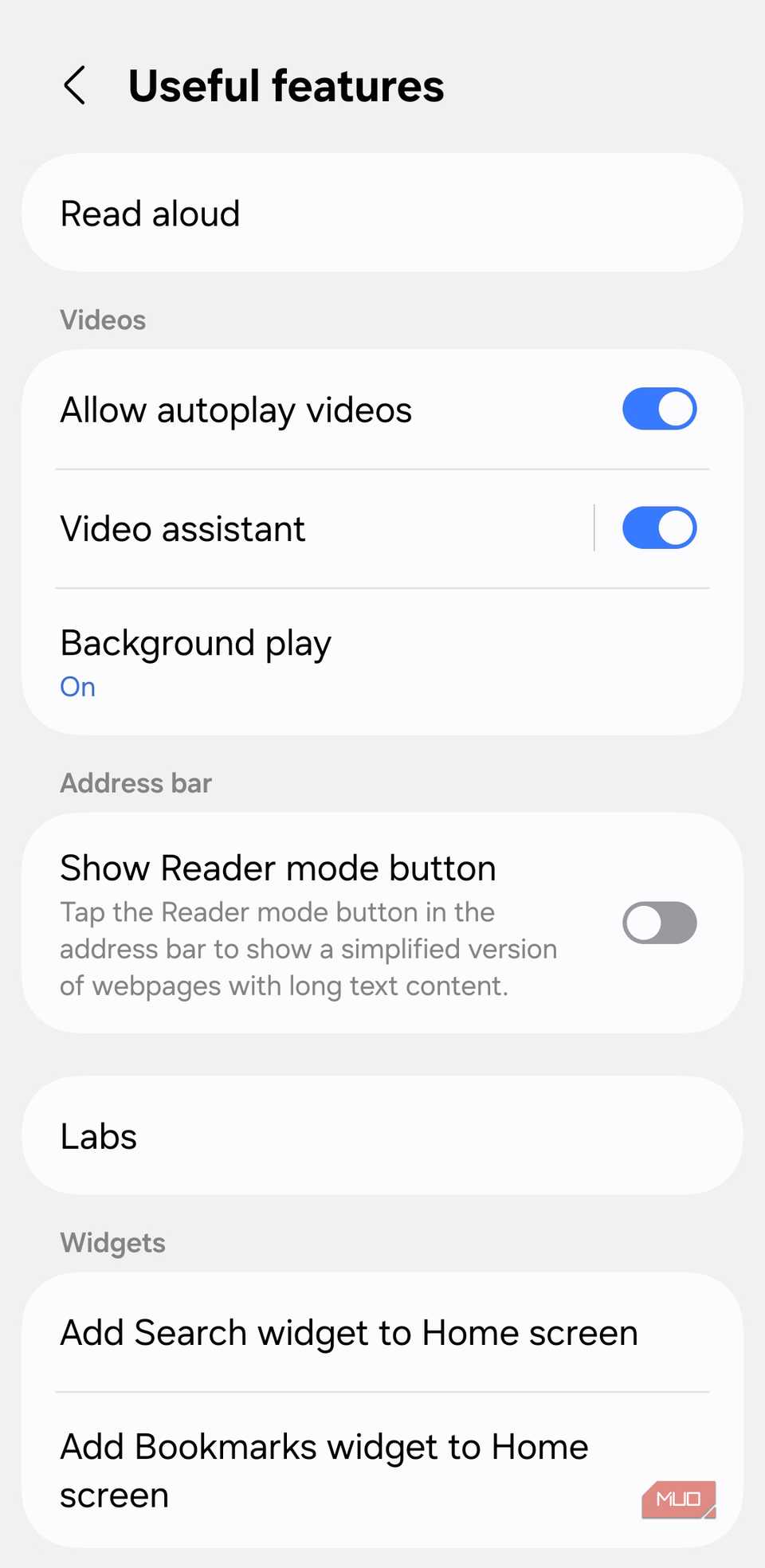Click the Widgets section header
This screenshot has height=1568, width=765.
click(112, 1242)
